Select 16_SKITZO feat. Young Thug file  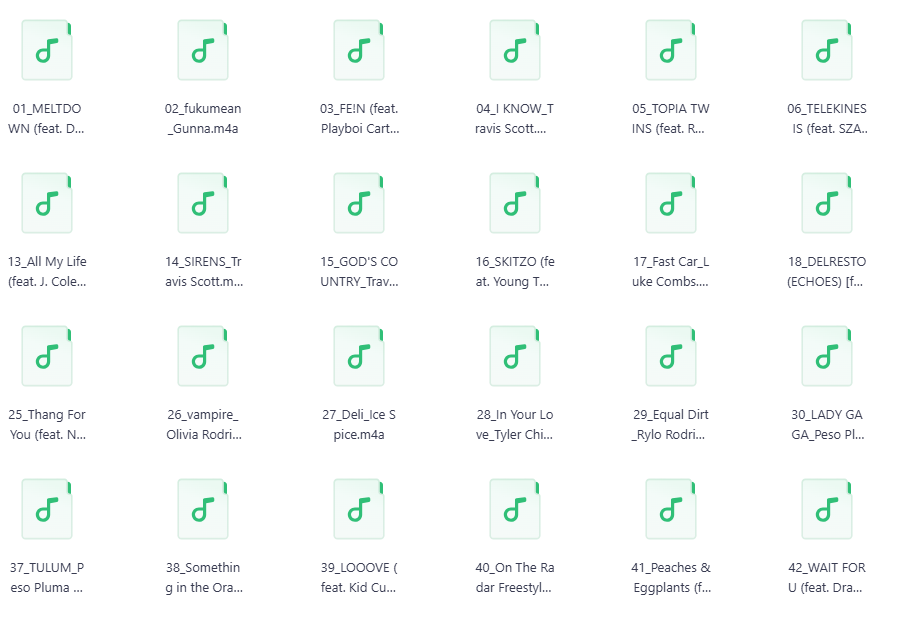(515, 204)
